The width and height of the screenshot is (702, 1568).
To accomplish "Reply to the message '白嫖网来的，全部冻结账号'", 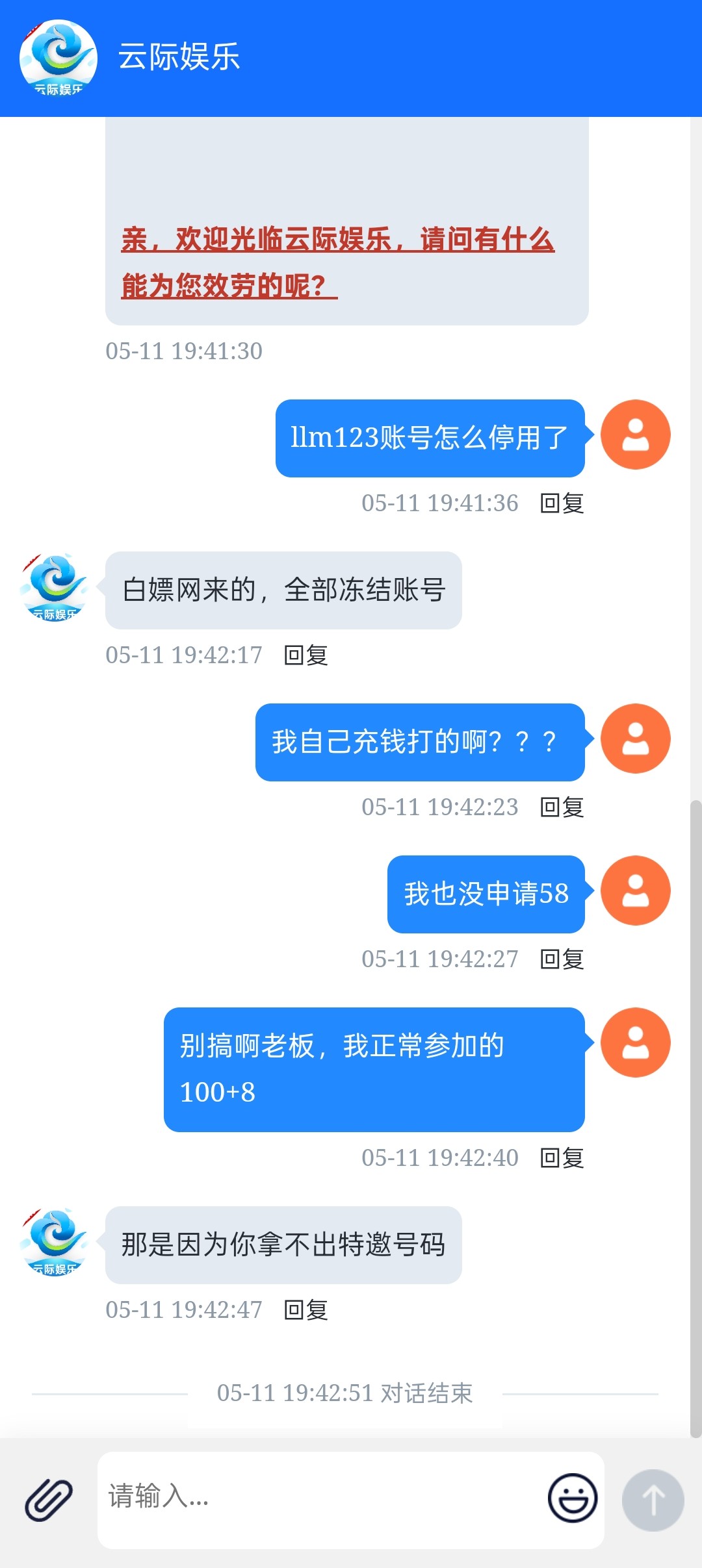I will tap(306, 655).
